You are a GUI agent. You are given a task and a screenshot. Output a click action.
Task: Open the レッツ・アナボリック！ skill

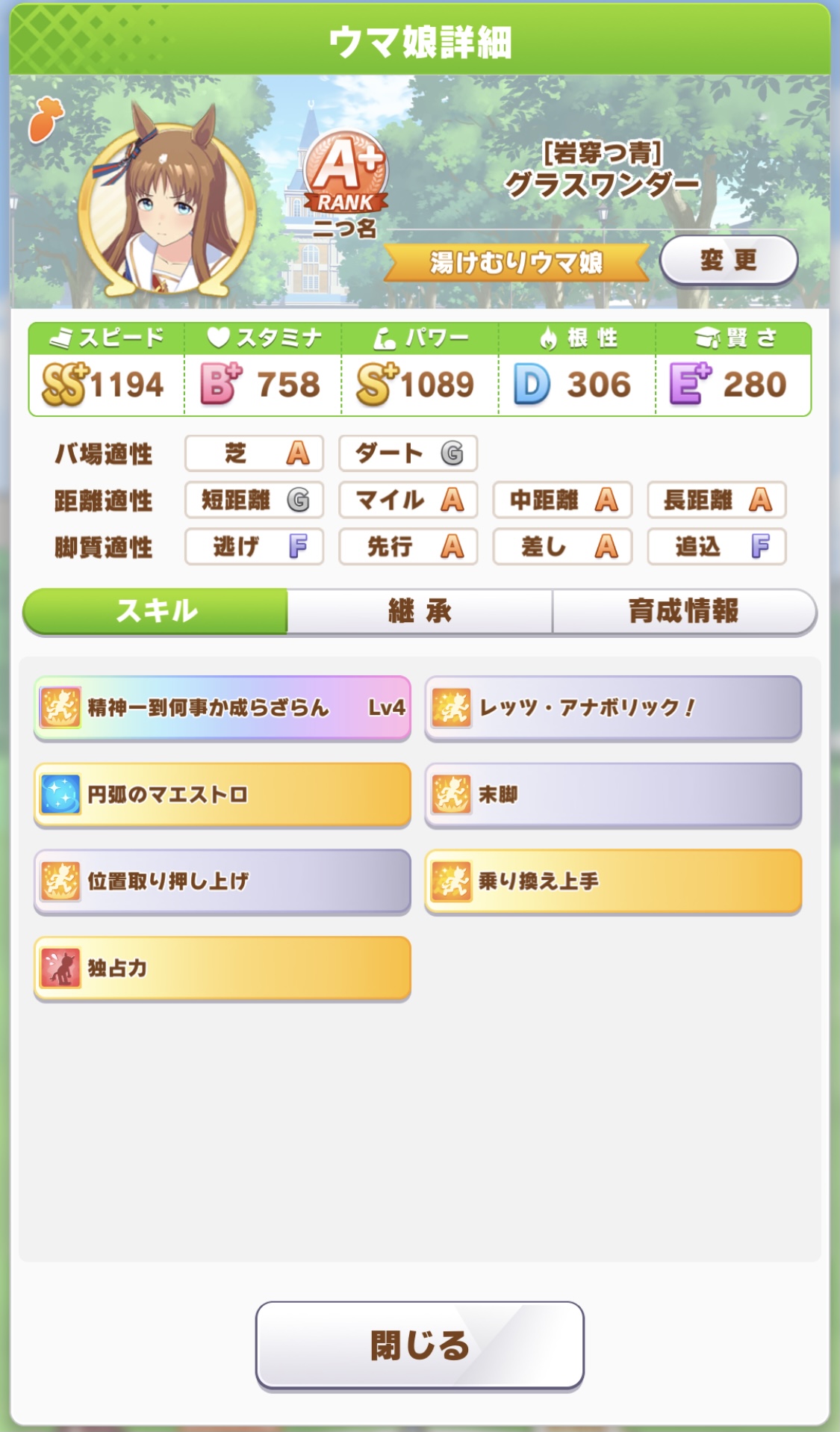tap(613, 707)
